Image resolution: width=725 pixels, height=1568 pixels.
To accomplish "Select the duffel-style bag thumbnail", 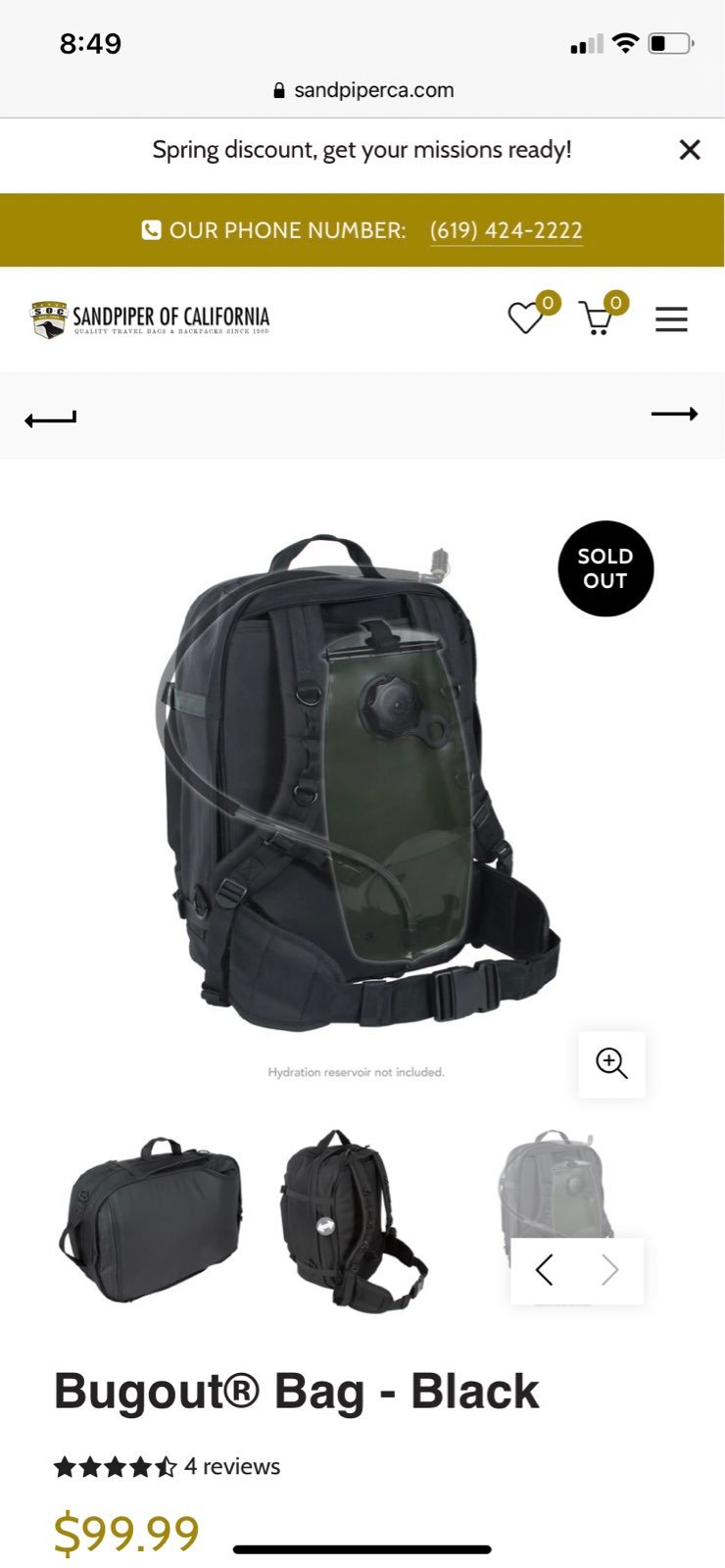I will point(153,1219).
